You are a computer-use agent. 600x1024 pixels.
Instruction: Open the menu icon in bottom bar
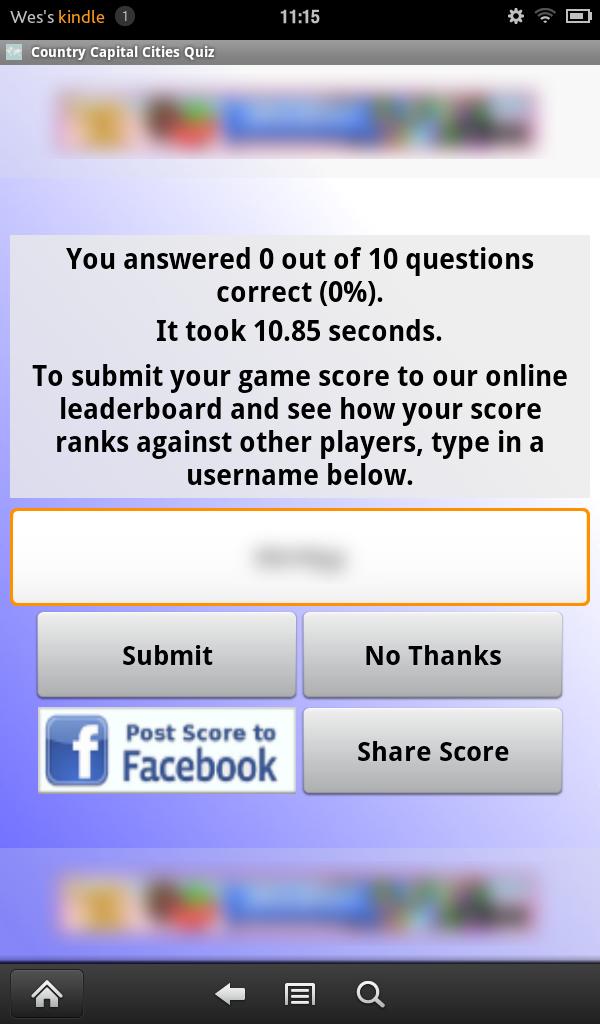coord(300,994)
